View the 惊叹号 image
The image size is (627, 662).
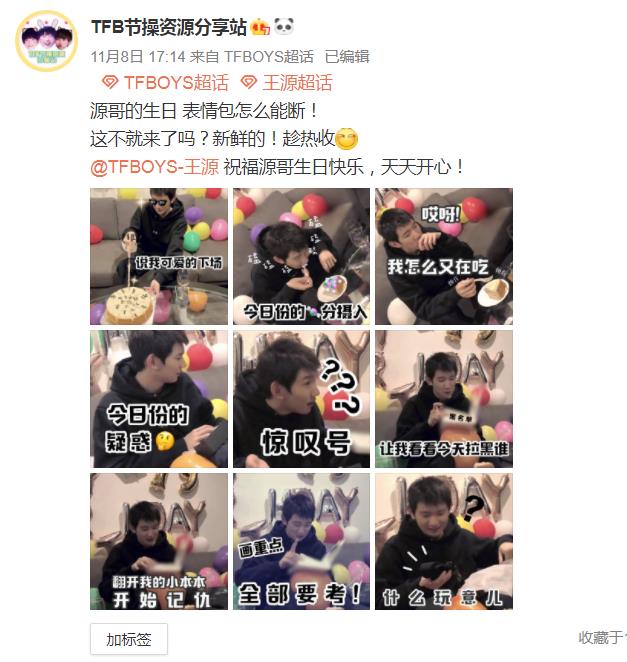[x=301, y=399]
